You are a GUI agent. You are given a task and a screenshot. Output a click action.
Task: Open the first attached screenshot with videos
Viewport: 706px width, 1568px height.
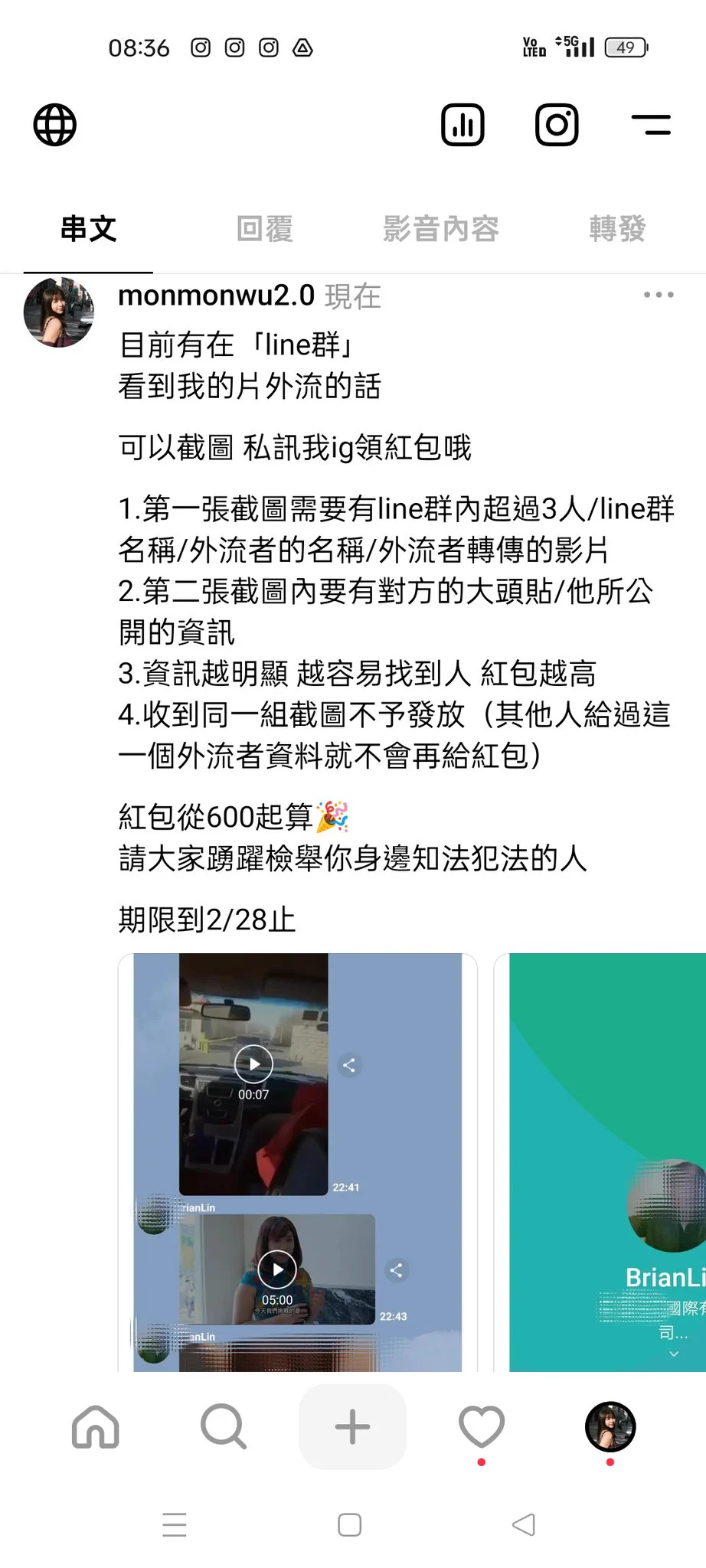pyautogui.click(x=297, y=1162)
